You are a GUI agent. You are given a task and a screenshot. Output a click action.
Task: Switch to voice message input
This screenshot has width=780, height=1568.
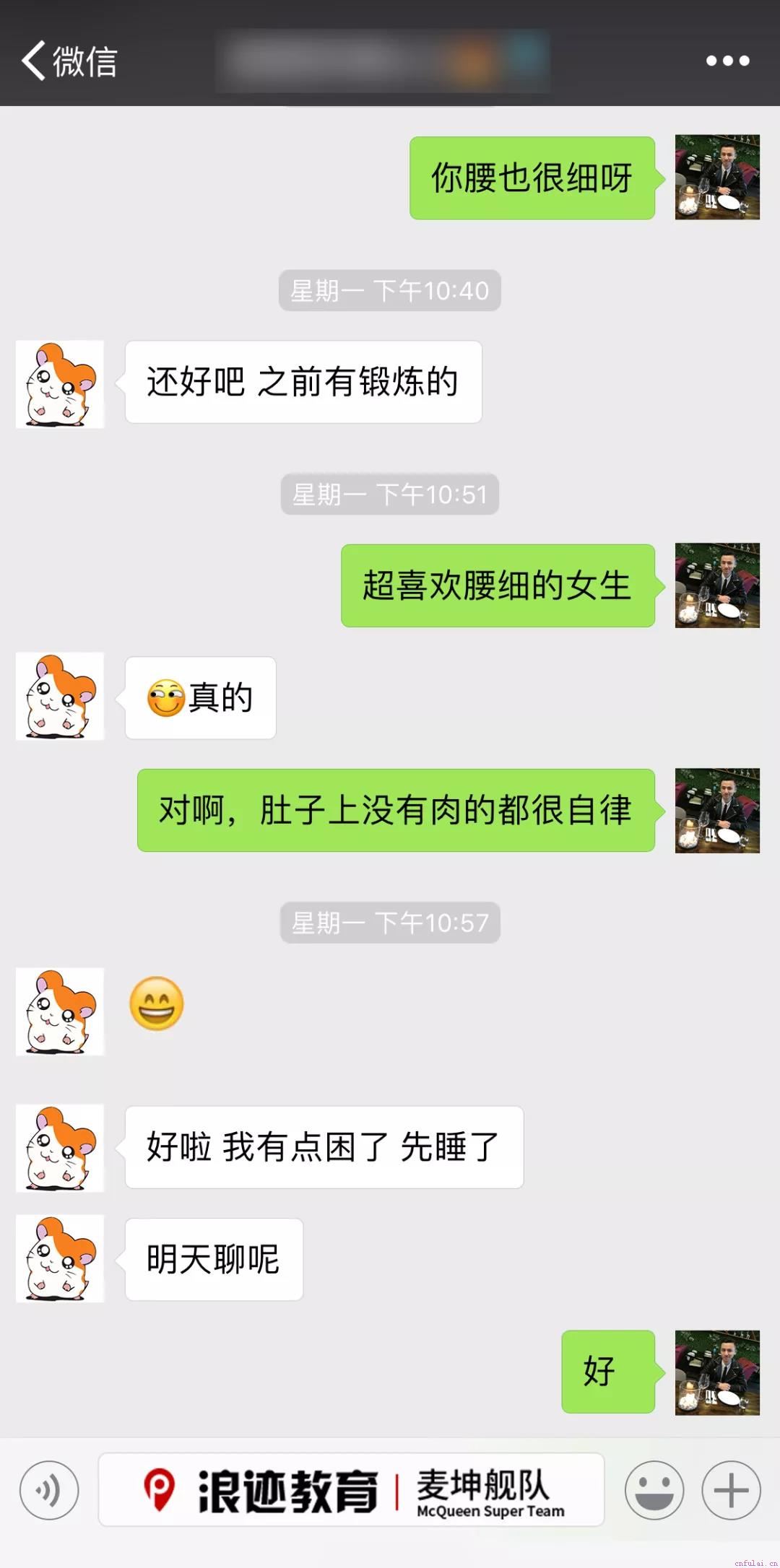[49, 1491]
